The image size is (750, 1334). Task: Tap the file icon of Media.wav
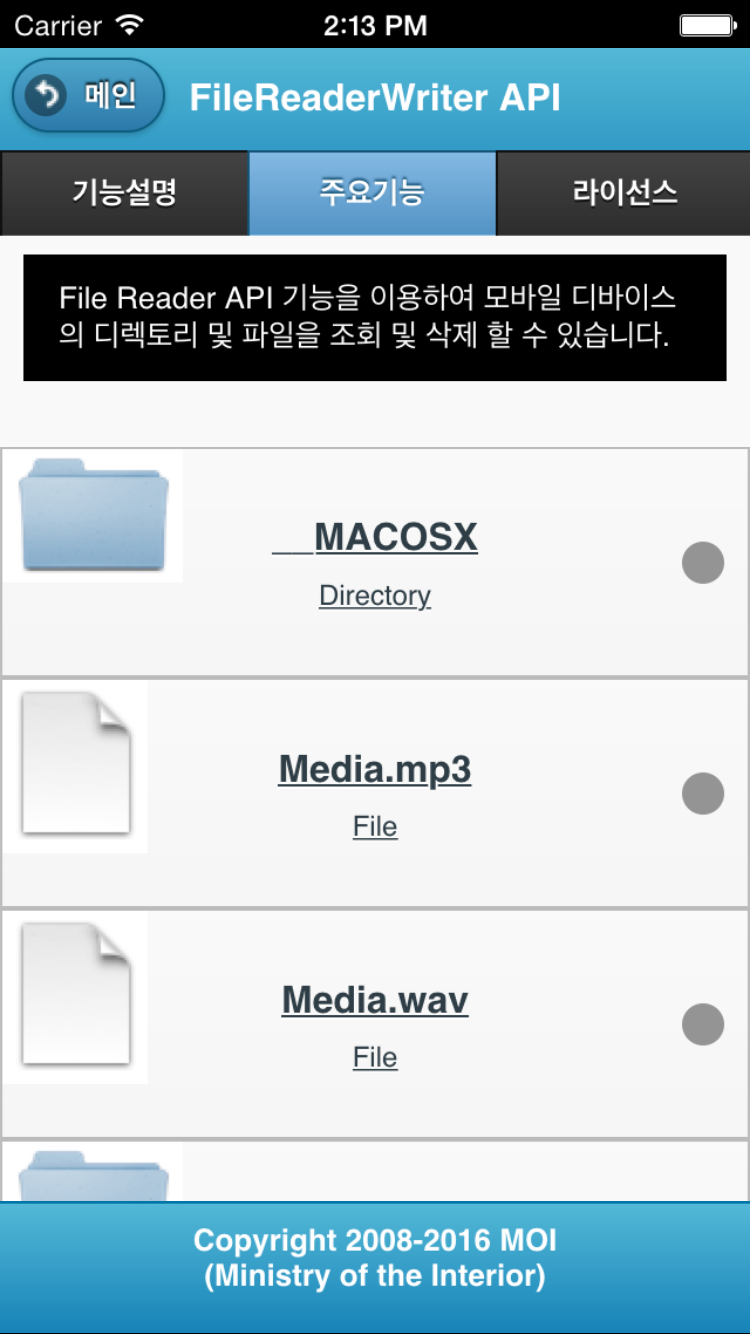click(x=76, y=997)
